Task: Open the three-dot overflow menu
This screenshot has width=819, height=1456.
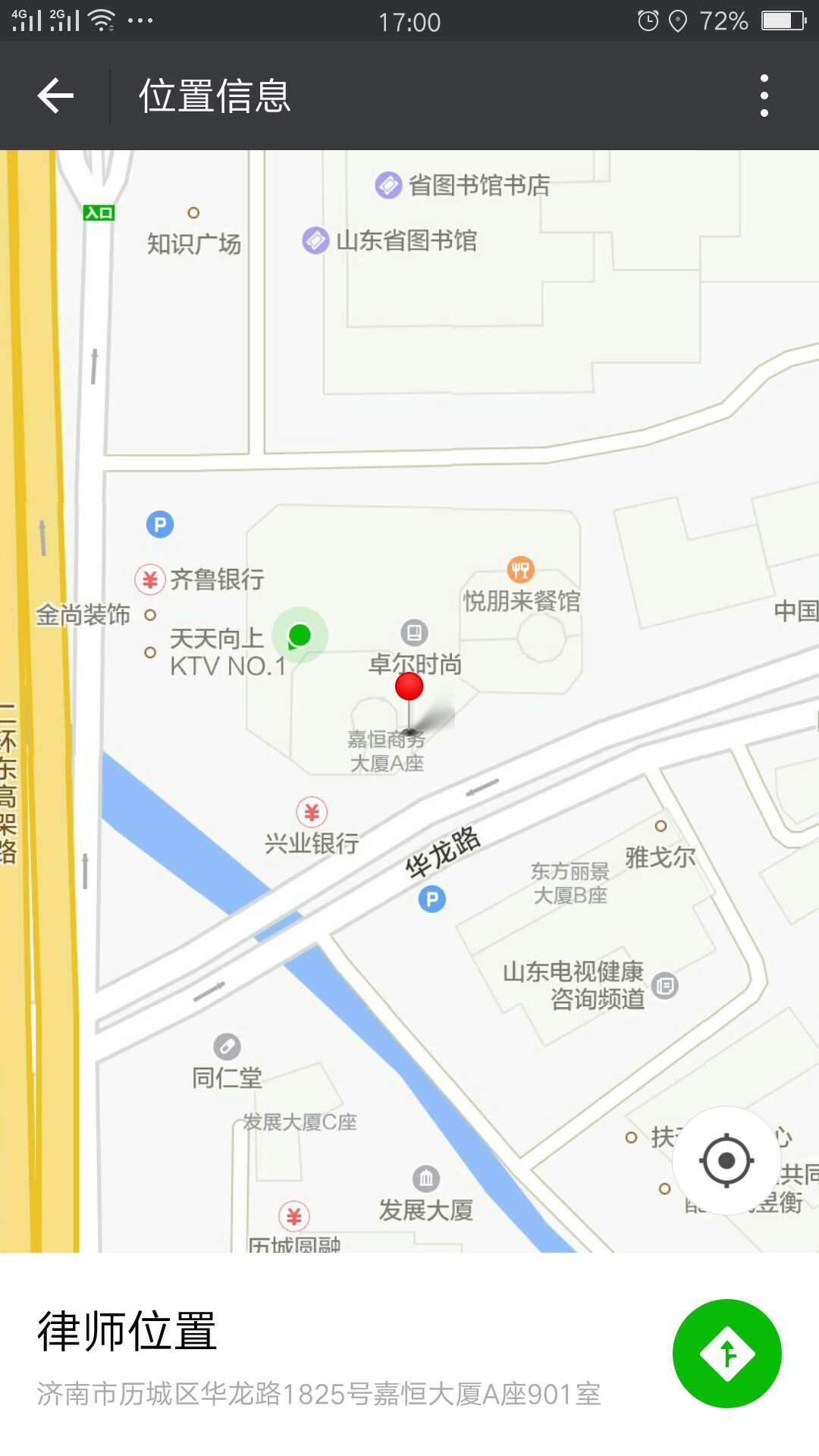Action: [764, 96]
